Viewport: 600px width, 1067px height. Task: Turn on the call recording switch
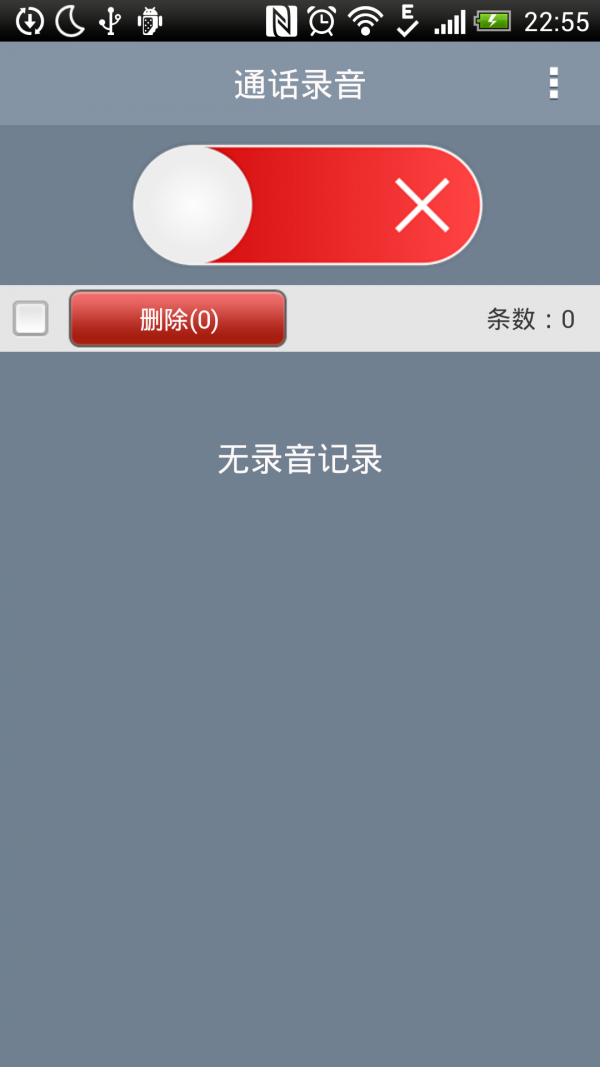click(307, 204)
